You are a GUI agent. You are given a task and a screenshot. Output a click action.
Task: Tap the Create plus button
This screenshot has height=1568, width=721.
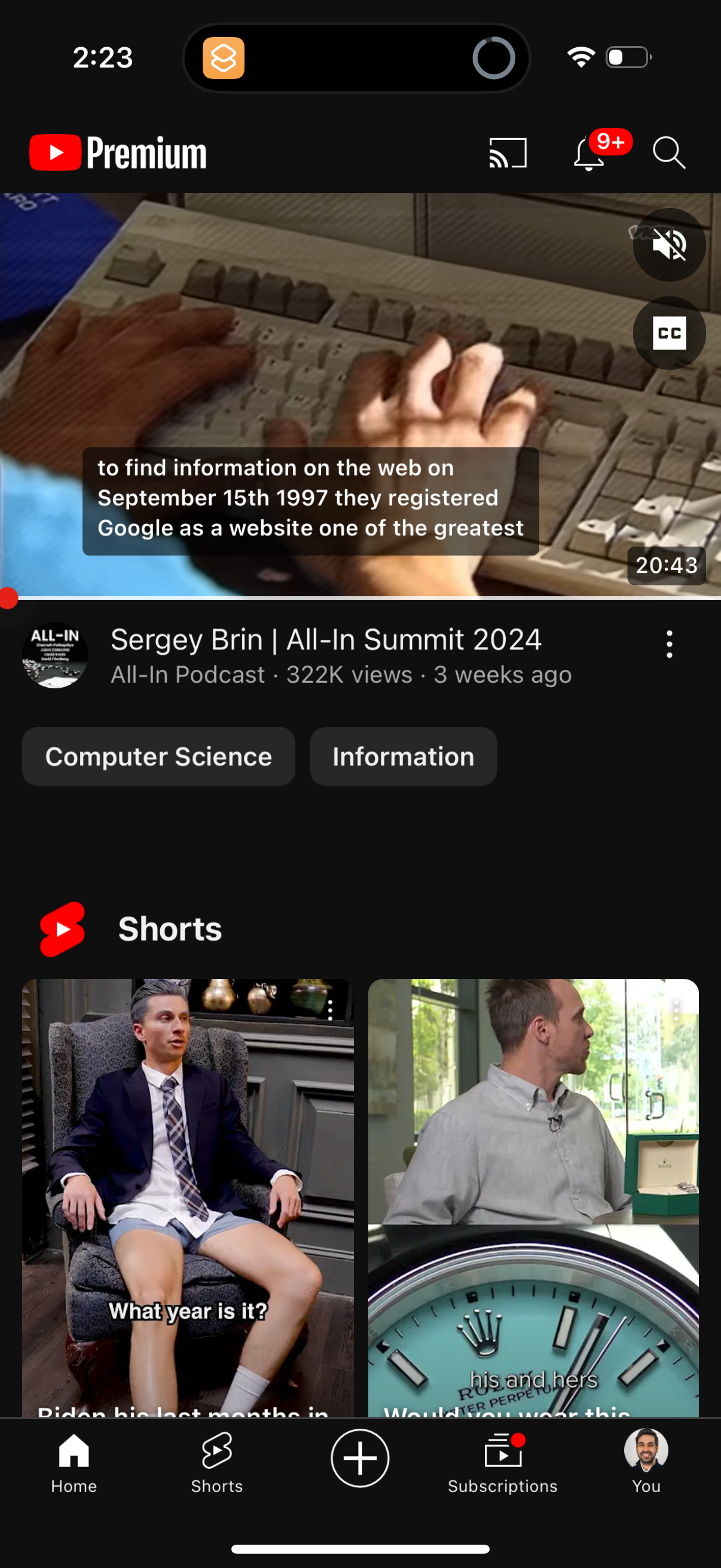coord(359,1457)
